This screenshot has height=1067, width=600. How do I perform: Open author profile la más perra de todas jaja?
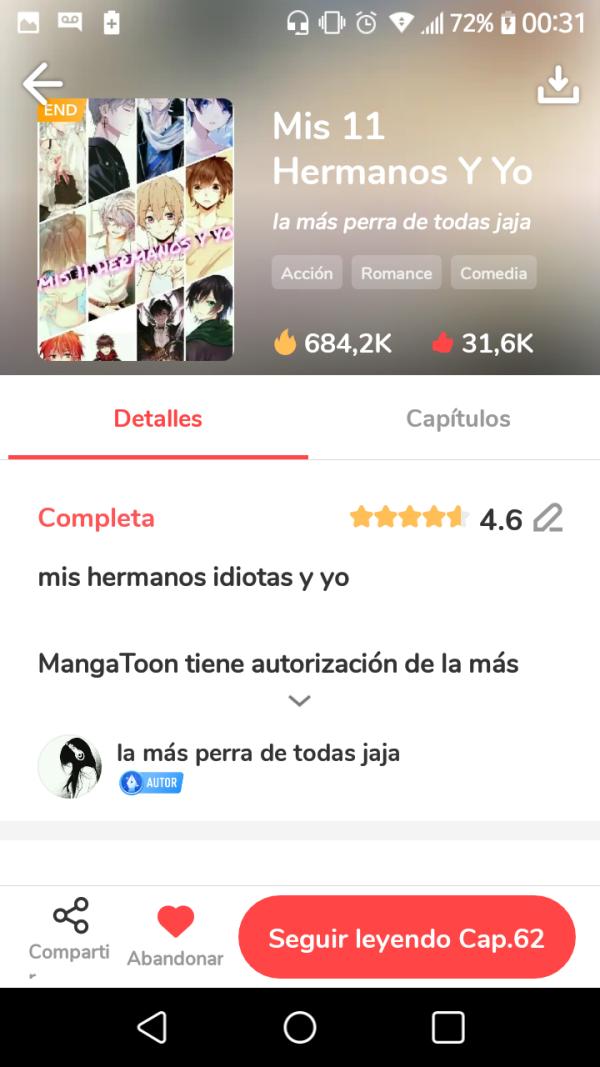tap(258, 753)
